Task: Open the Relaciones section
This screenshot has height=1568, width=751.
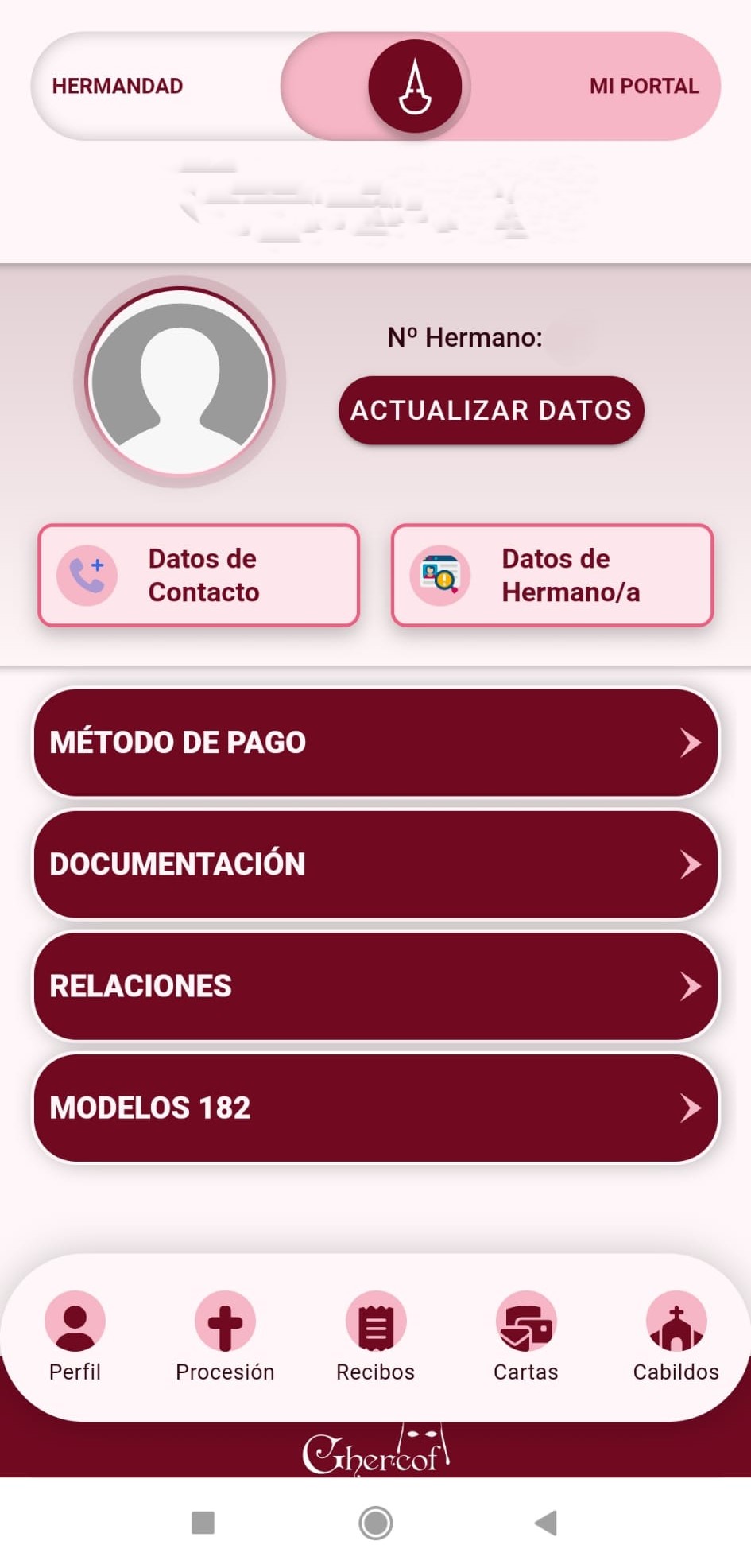Action: point(375,986)
